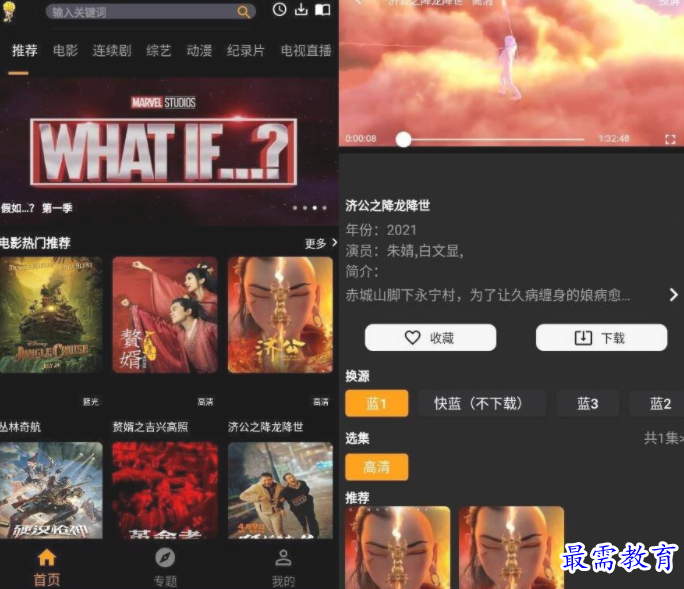Go to the 专题 bottom tab
Screen dimensions: 684x589
click(165, 567)
